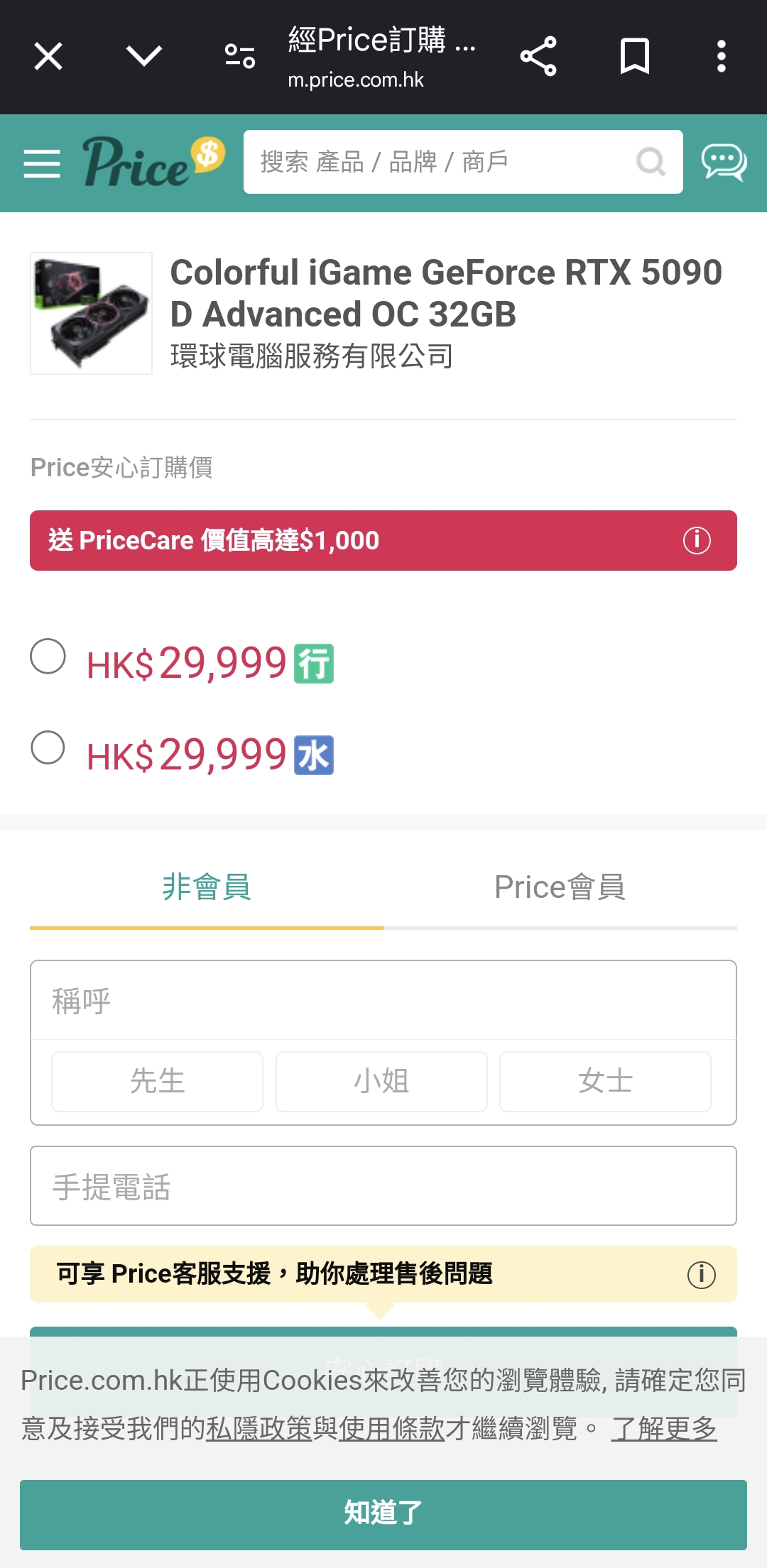Click the 手提電話 input field
This screenshot has width=767, height=1568.
[x=383, y=1185]
